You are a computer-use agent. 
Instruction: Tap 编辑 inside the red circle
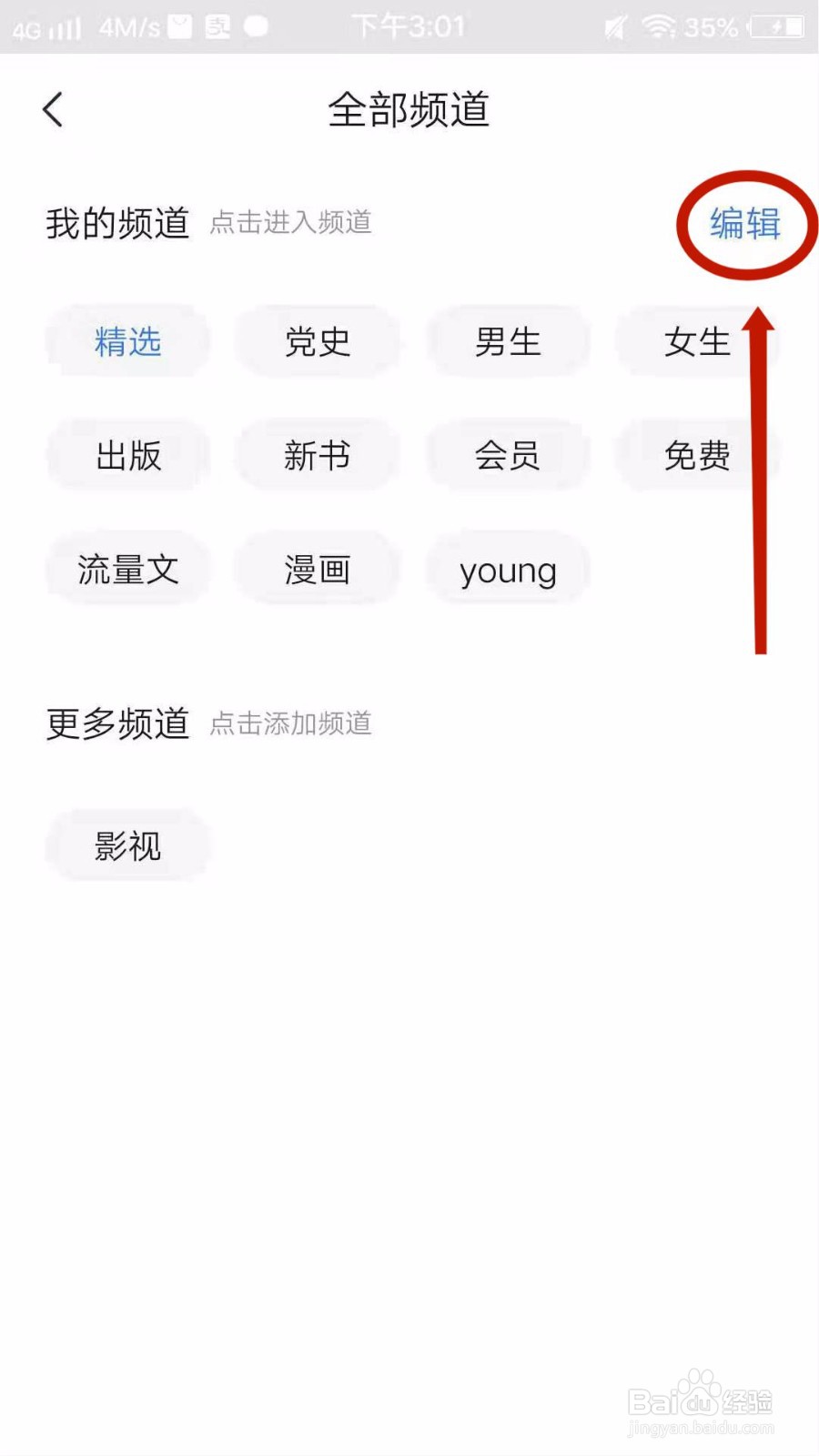[x=746, y=225]
